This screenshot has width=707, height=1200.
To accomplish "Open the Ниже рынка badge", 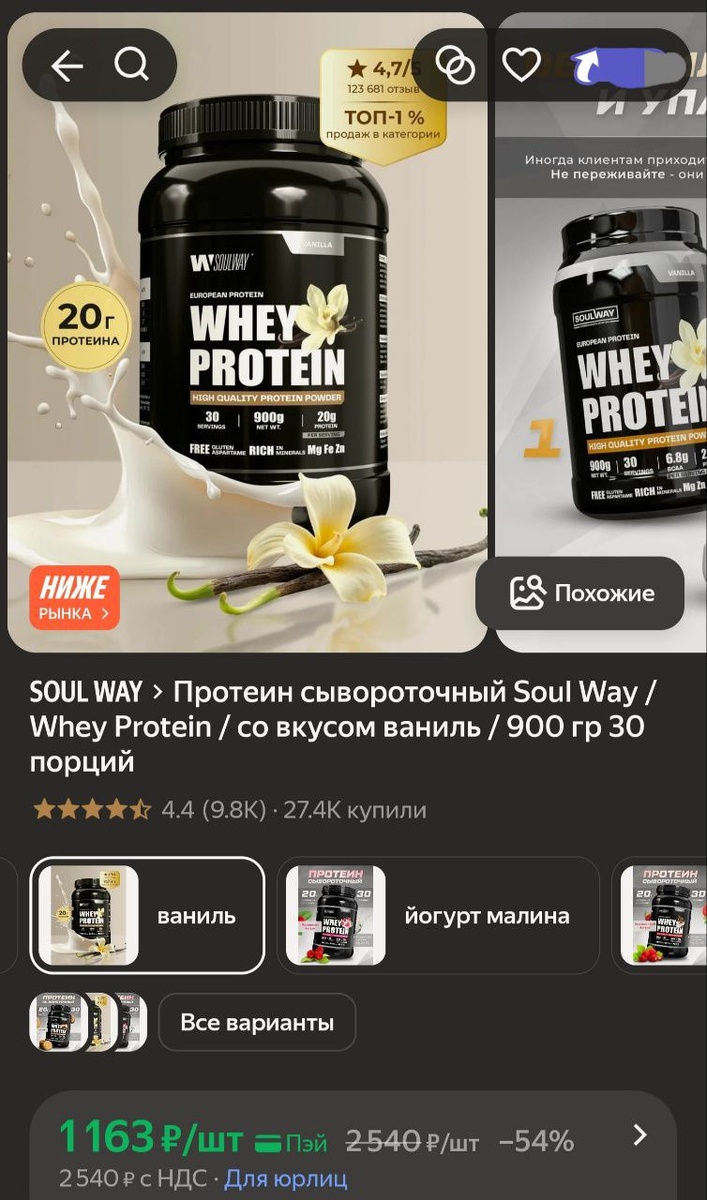I will (74, 598).
